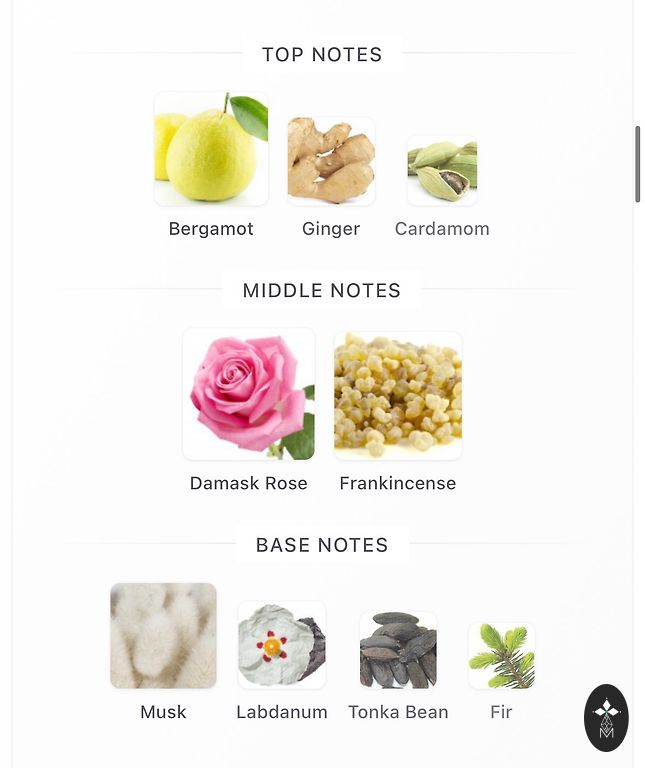This screenshot has width=645, height=768.
Task: Open the Tonka Bean note
Action: tap(398, 650)
